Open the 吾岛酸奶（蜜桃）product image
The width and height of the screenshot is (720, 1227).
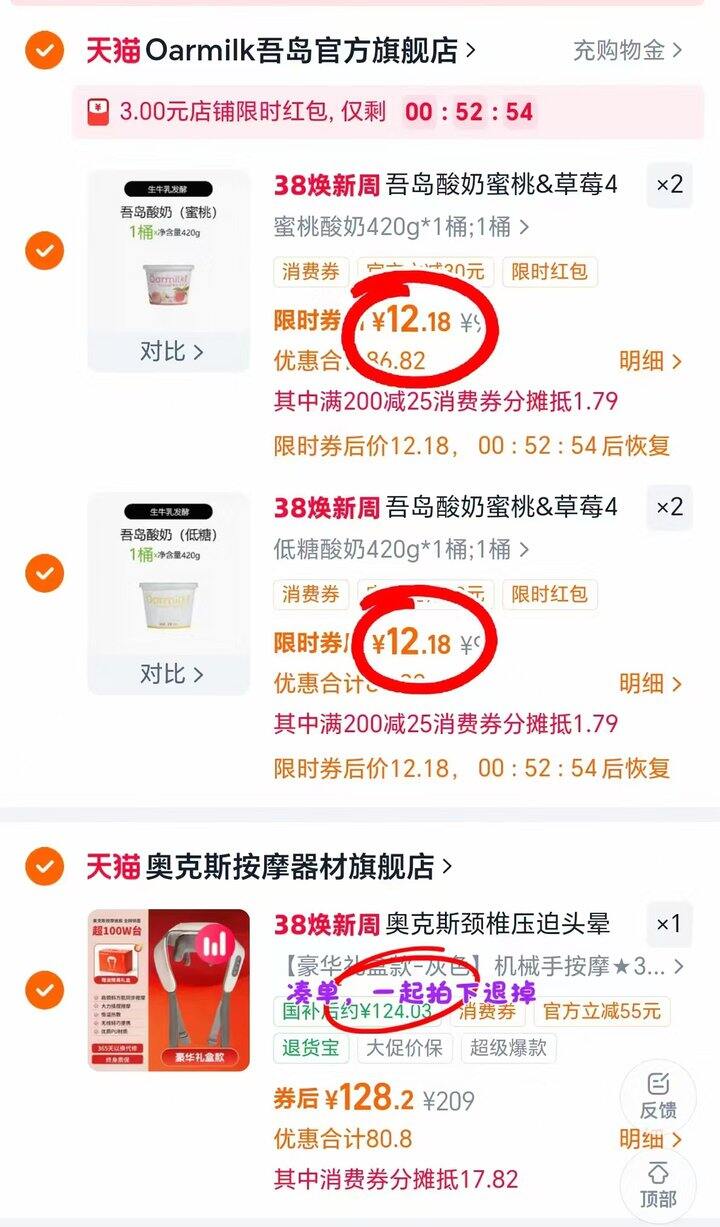(168, 250)
